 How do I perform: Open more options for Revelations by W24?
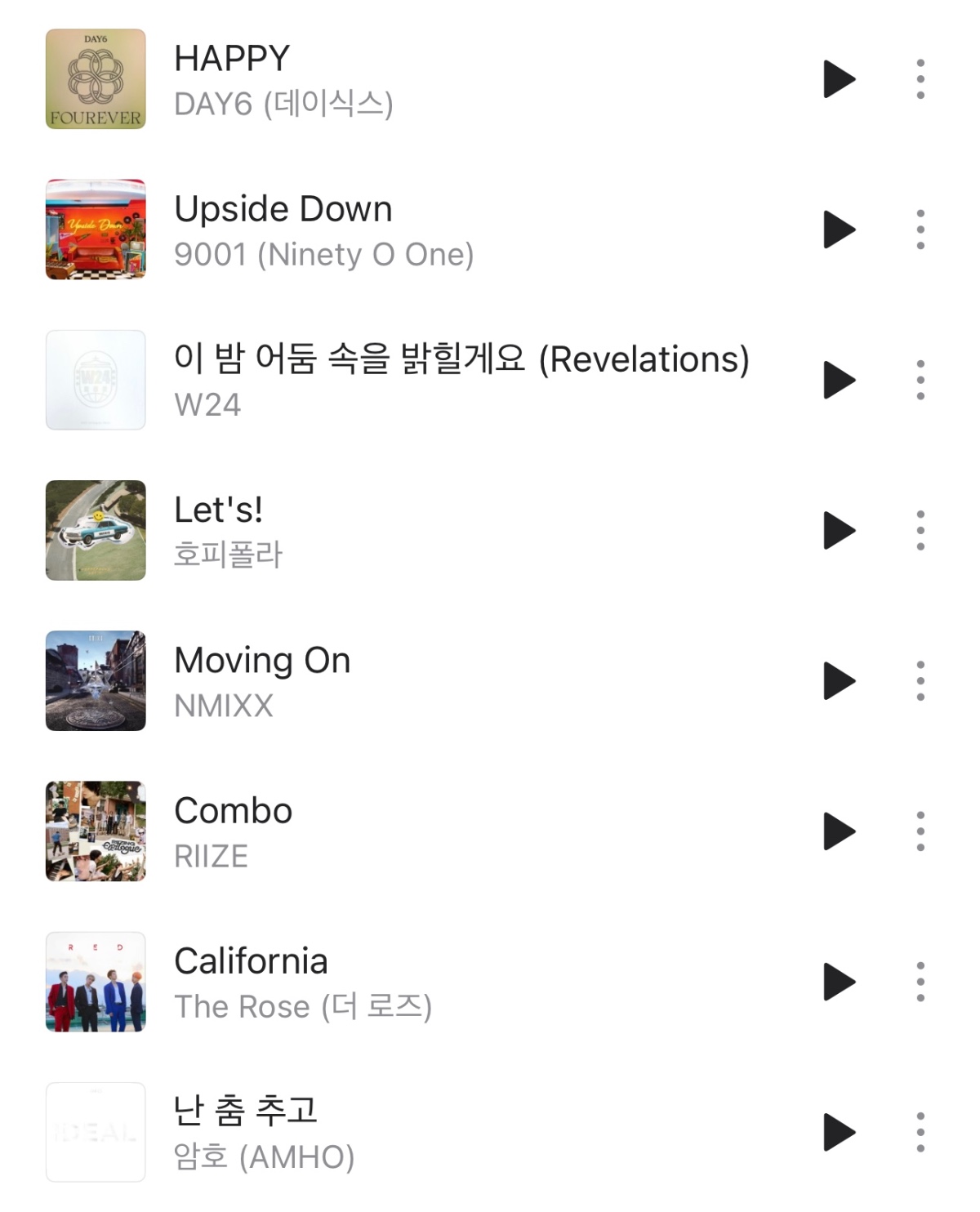coord(920,380)
